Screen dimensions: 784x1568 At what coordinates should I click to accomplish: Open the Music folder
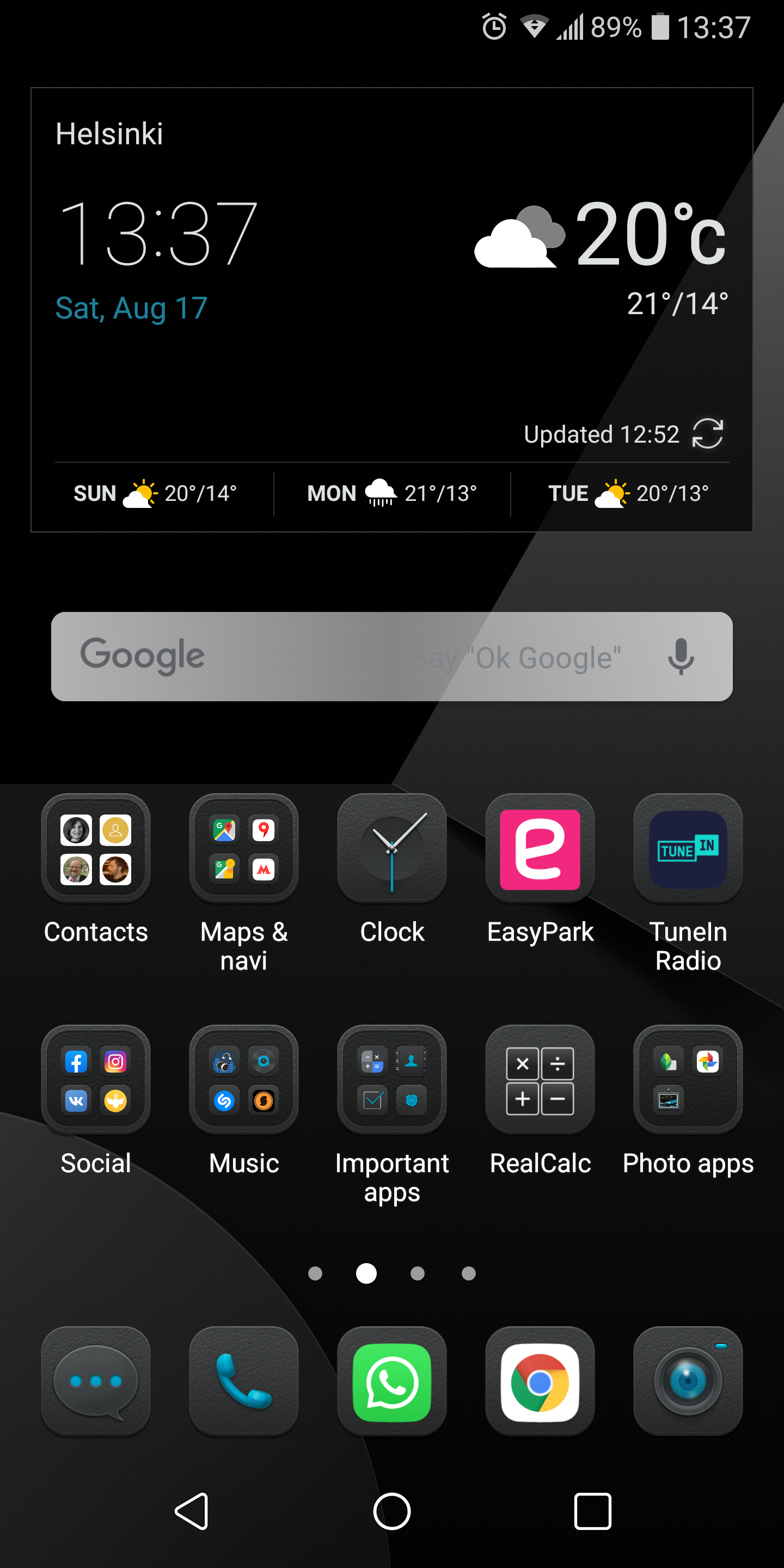pyautogui.click(x=243, y=1080)
